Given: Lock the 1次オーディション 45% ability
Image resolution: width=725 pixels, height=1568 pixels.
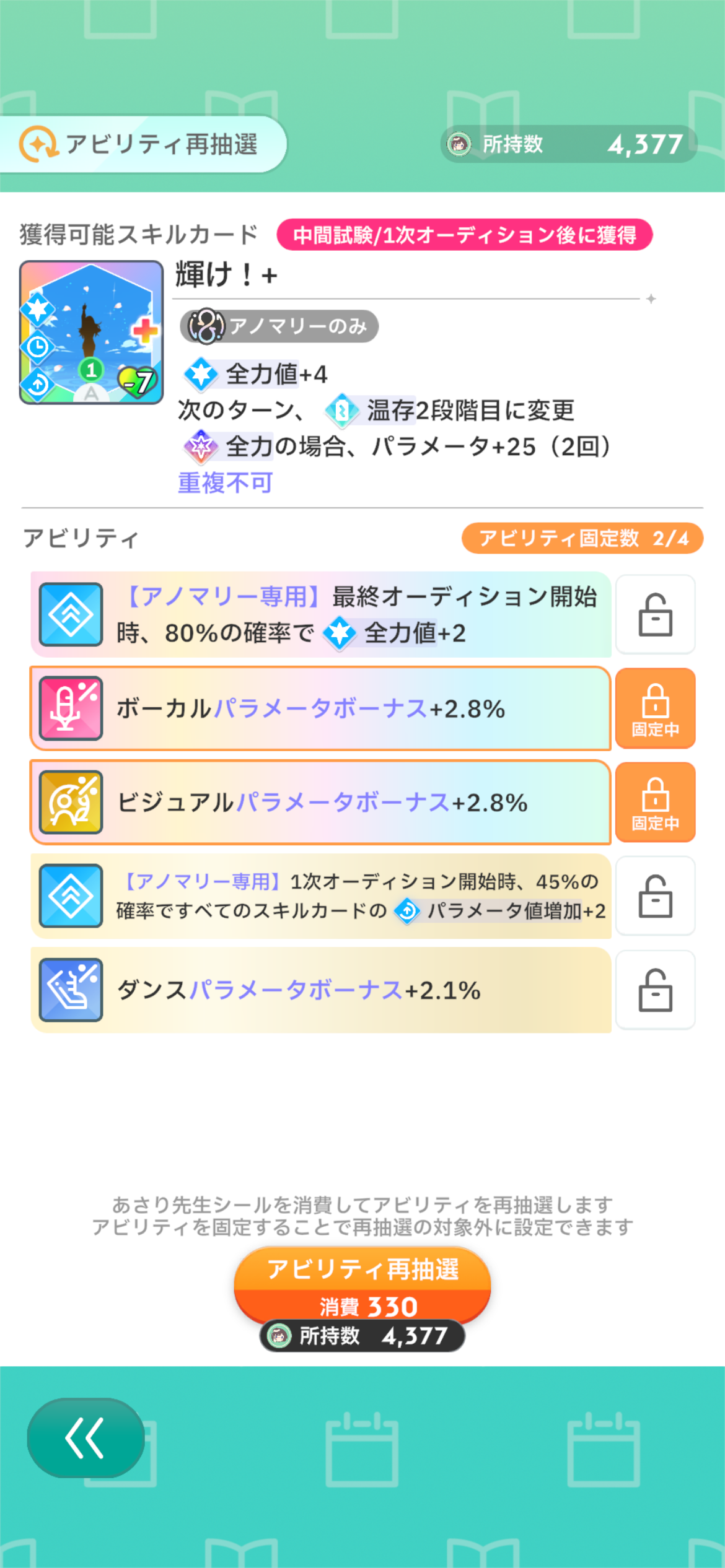Looking at the screenshot, I should point(655,896).
